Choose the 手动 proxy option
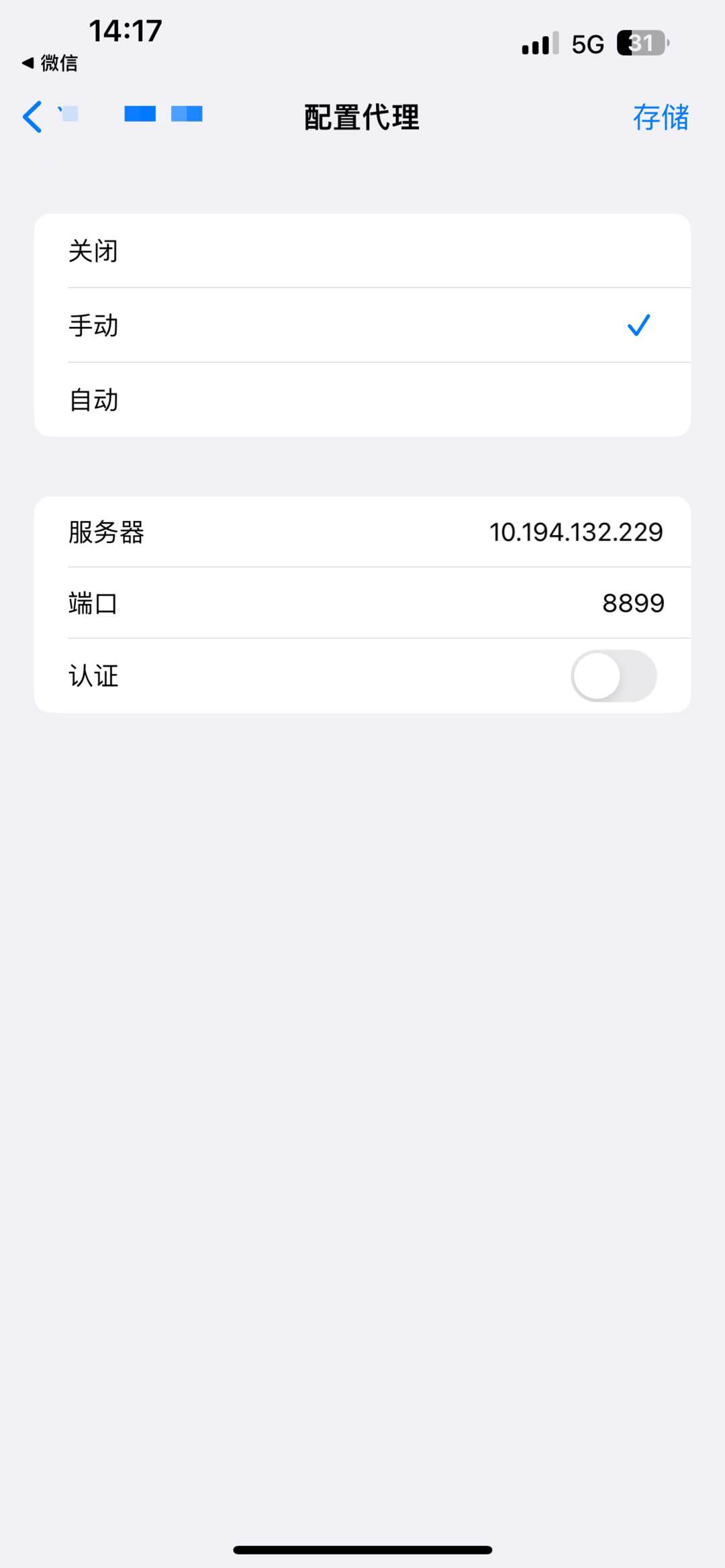The width and height of the screenshot is (725, 1568). pyautogui.click(x=362, y=326)
